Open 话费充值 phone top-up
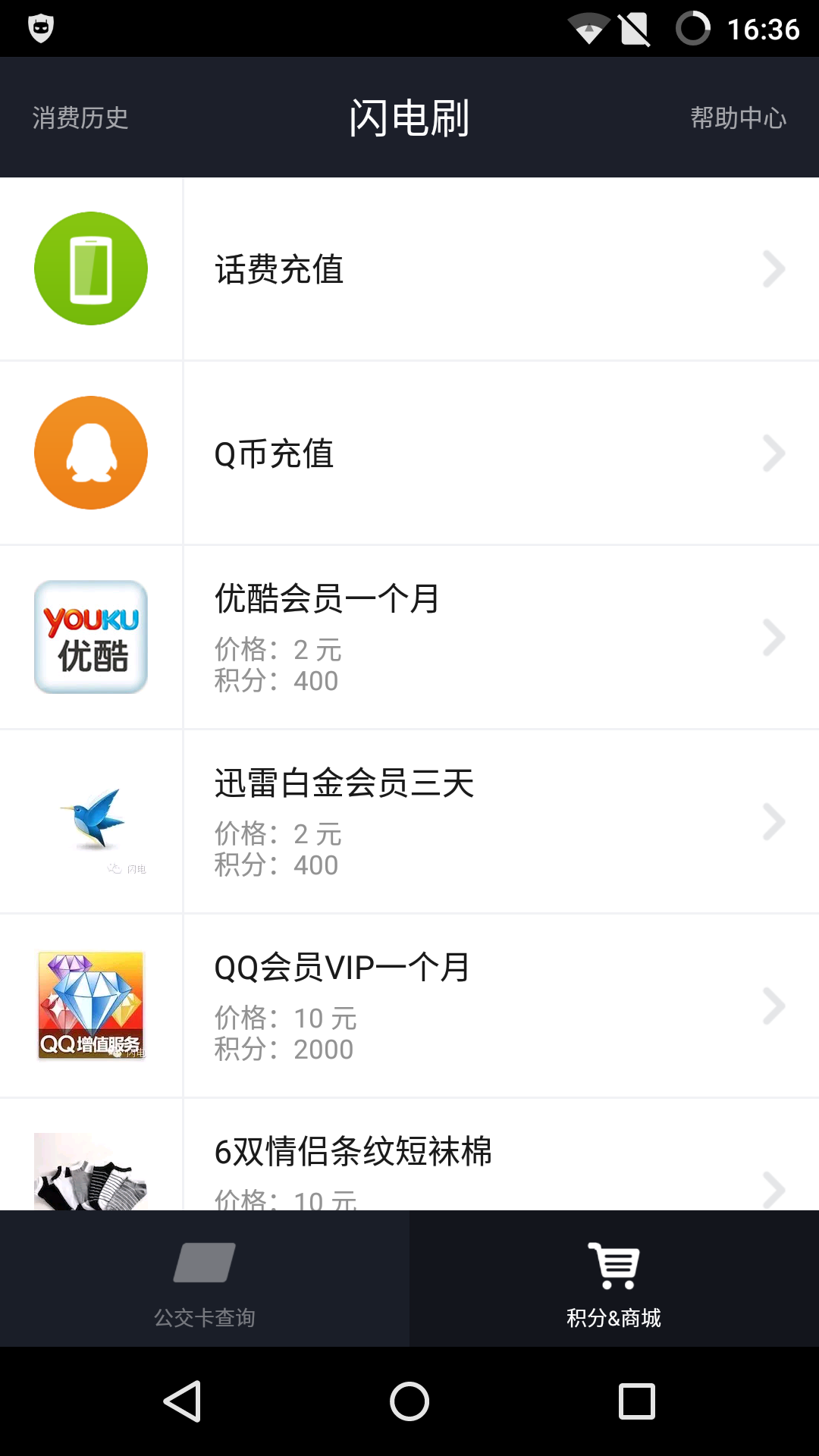 coord(409,269)
